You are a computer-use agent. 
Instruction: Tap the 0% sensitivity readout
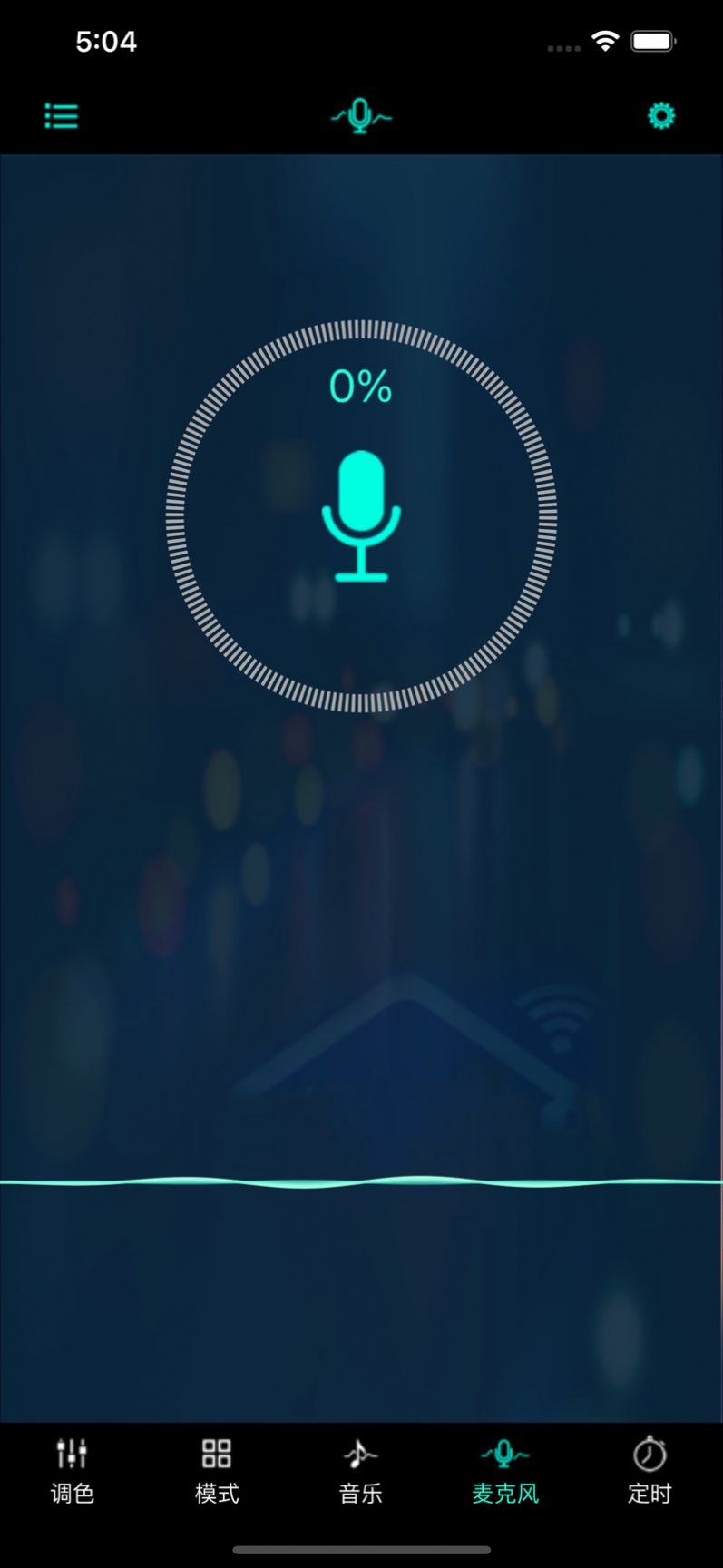pyautogui.click(x=360, y=387)
